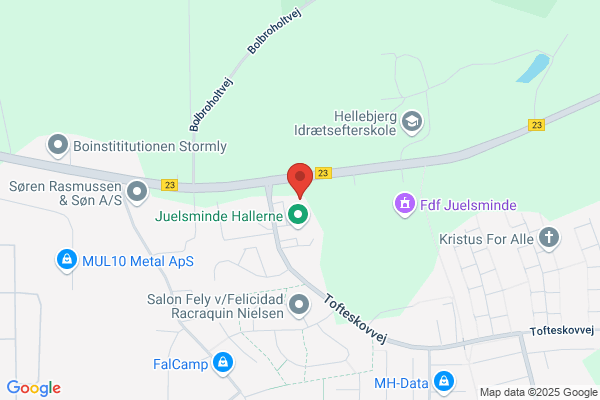Select the Salon Fely v/Felicidad marker

tap(299, 306)
